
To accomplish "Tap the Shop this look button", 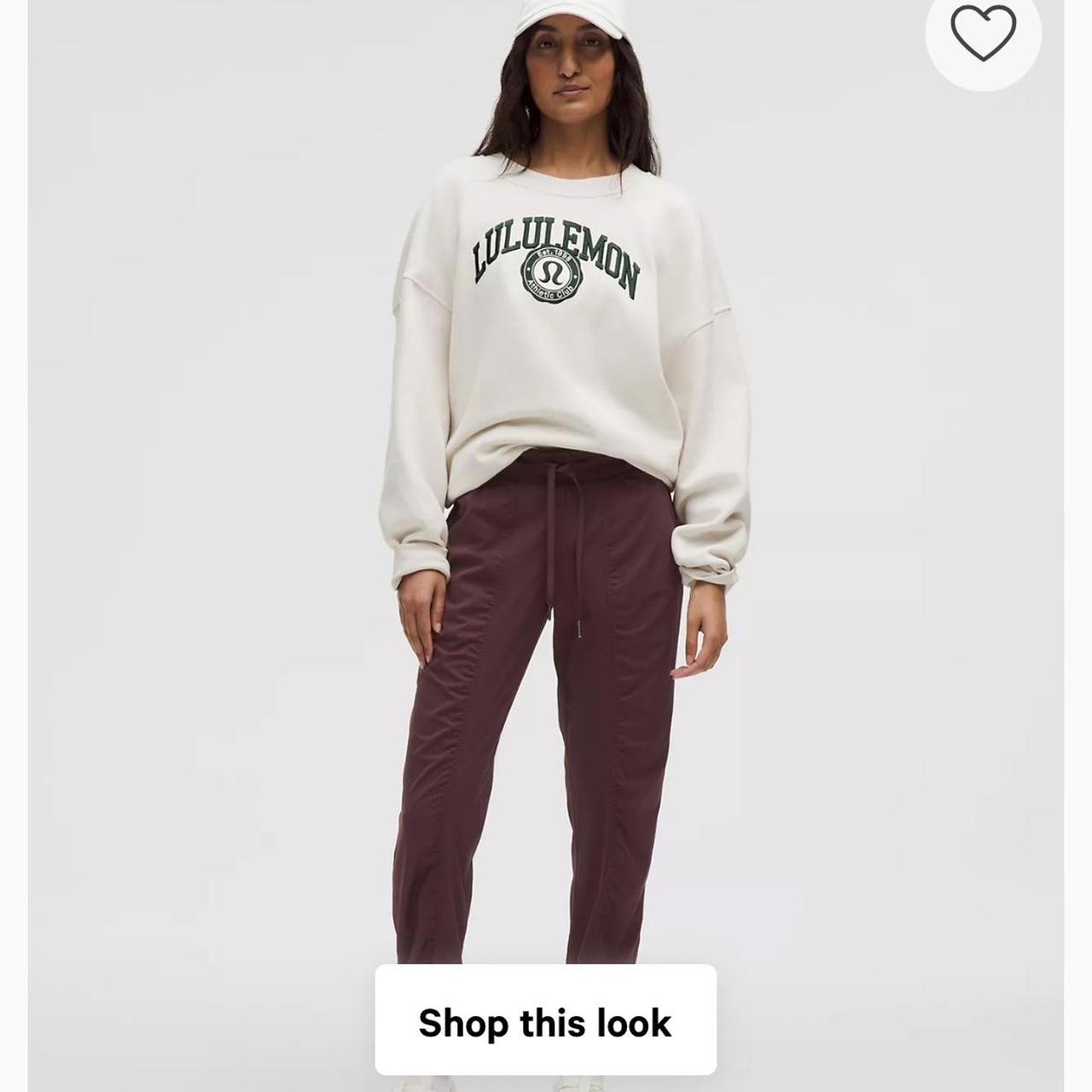I will (545, 1021).
